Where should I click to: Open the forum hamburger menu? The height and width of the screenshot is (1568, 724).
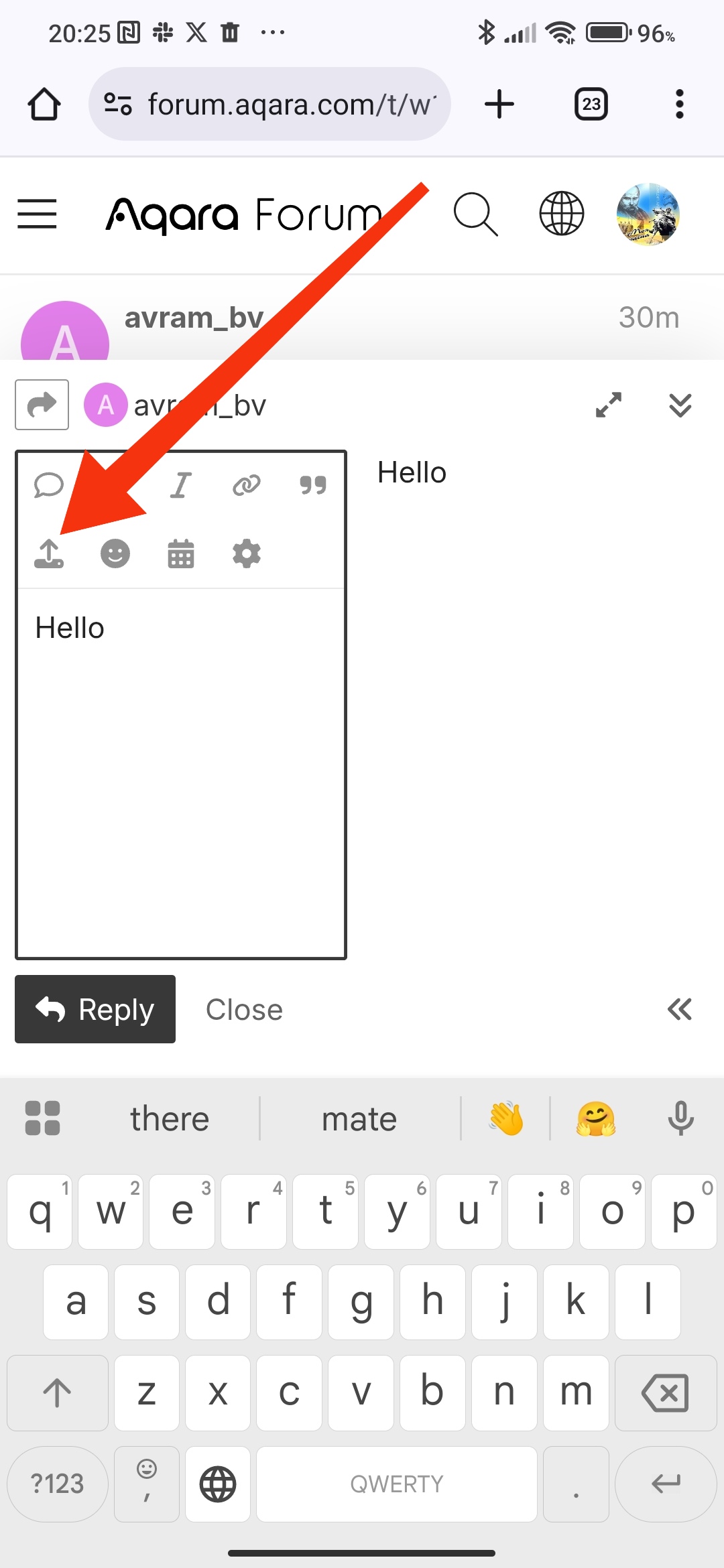coord(37,214)
